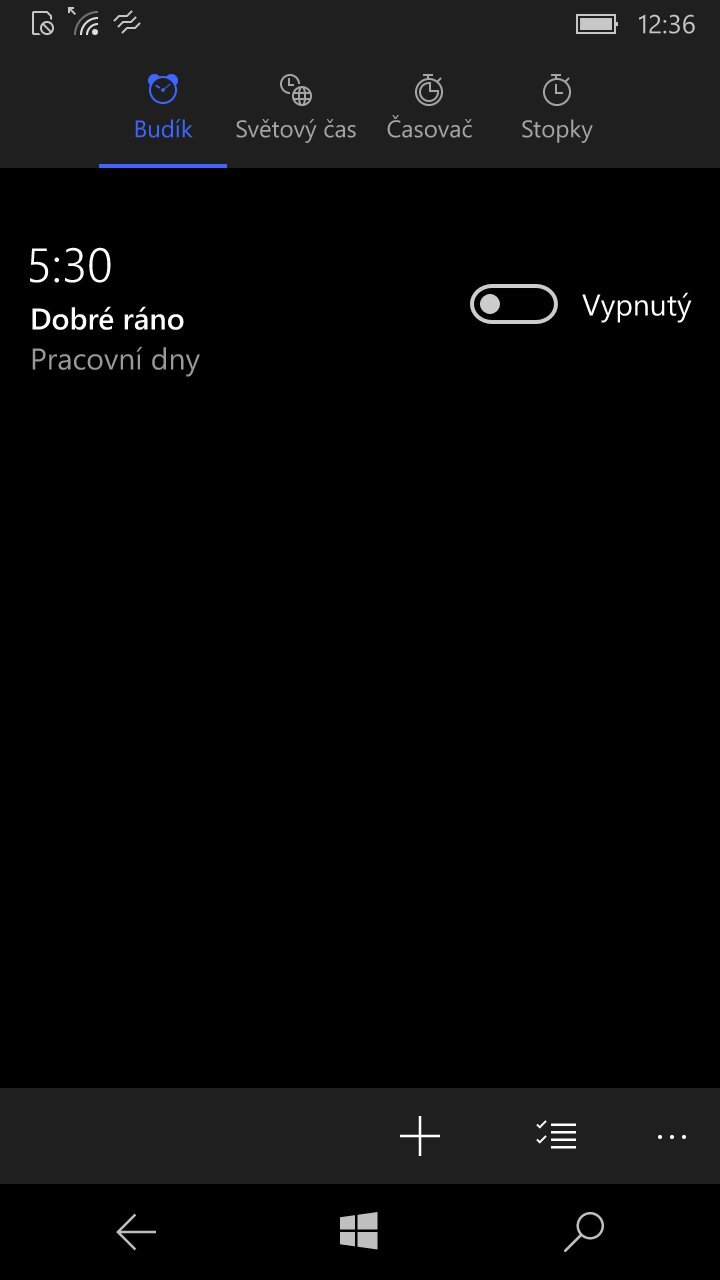Image resolution: width=720 pixels, height=1280 pixels.
Task: Click the Pracovní dny repeat text
Action: tap(114, 358)
